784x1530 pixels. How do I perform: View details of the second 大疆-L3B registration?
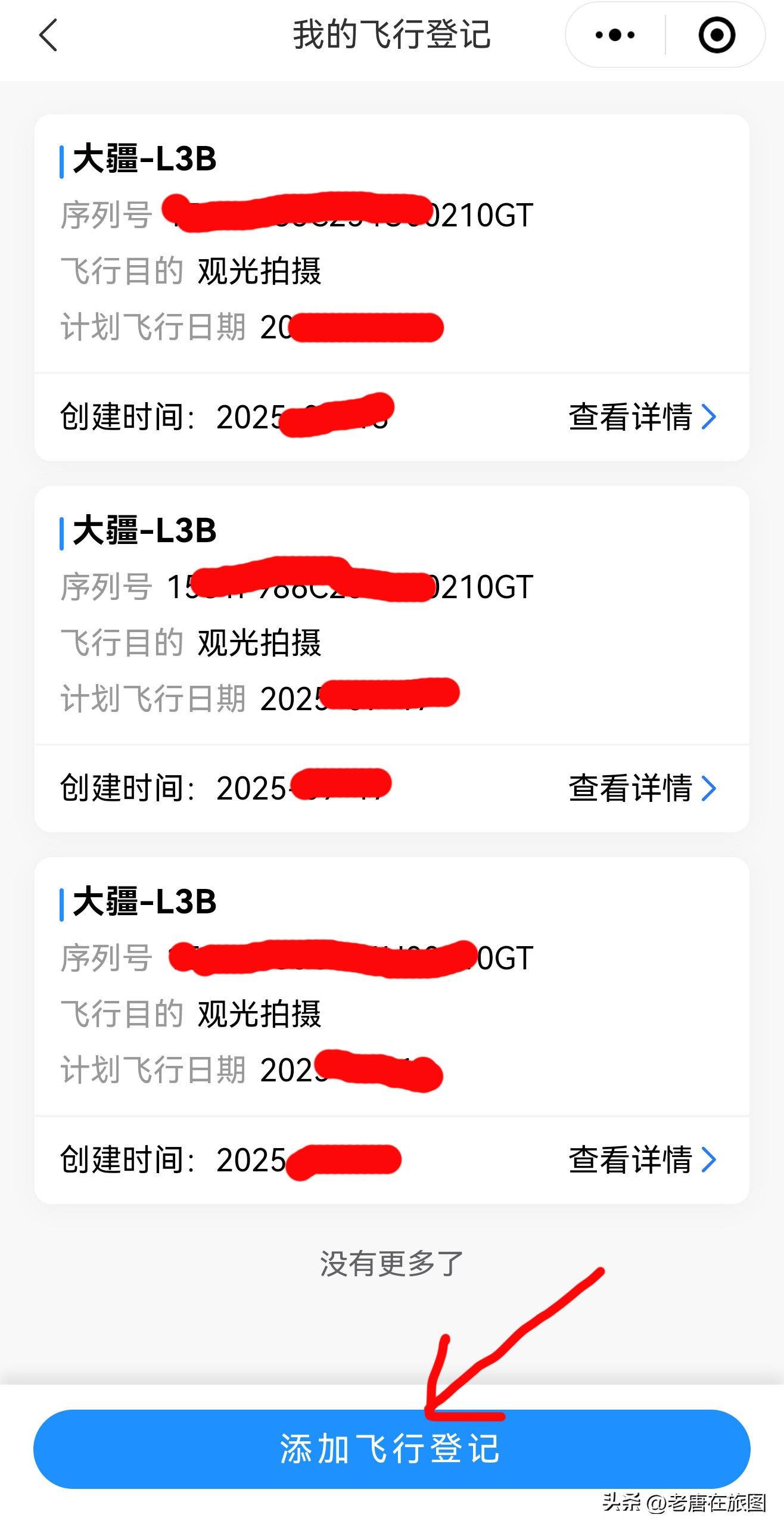(x=642, y=788)
